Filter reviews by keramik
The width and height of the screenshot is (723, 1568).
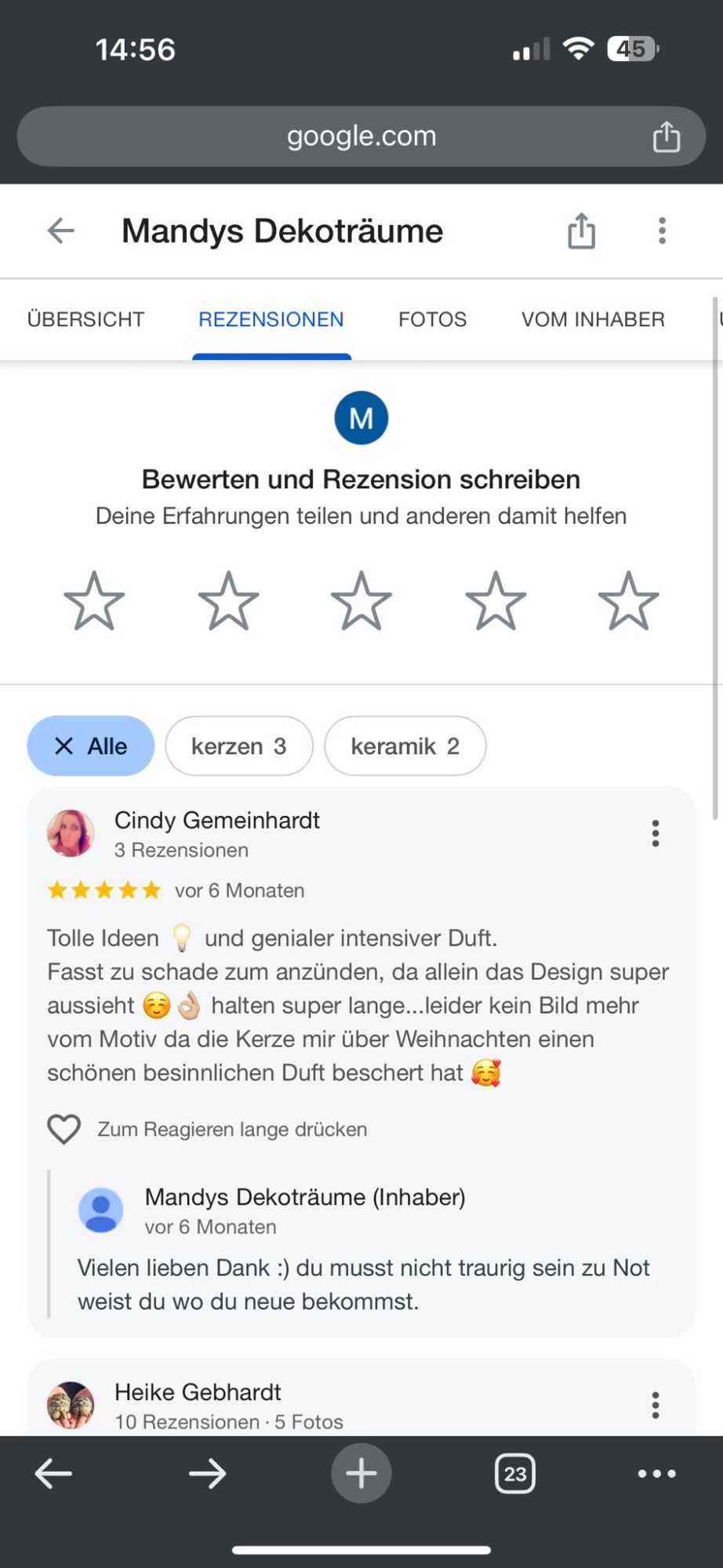[x=405, y=746]
